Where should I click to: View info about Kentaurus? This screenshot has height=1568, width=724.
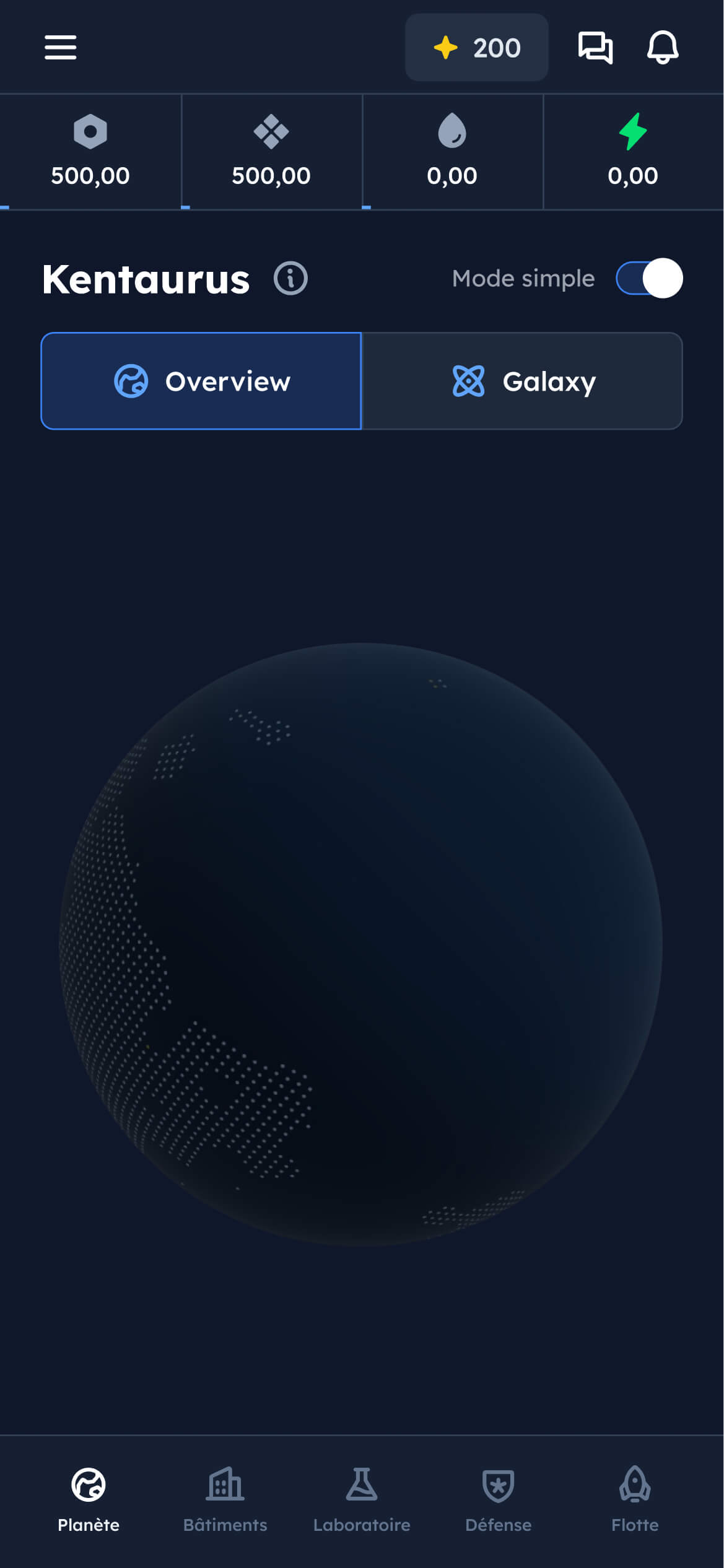pyautogui.click(x=290, y=279)
